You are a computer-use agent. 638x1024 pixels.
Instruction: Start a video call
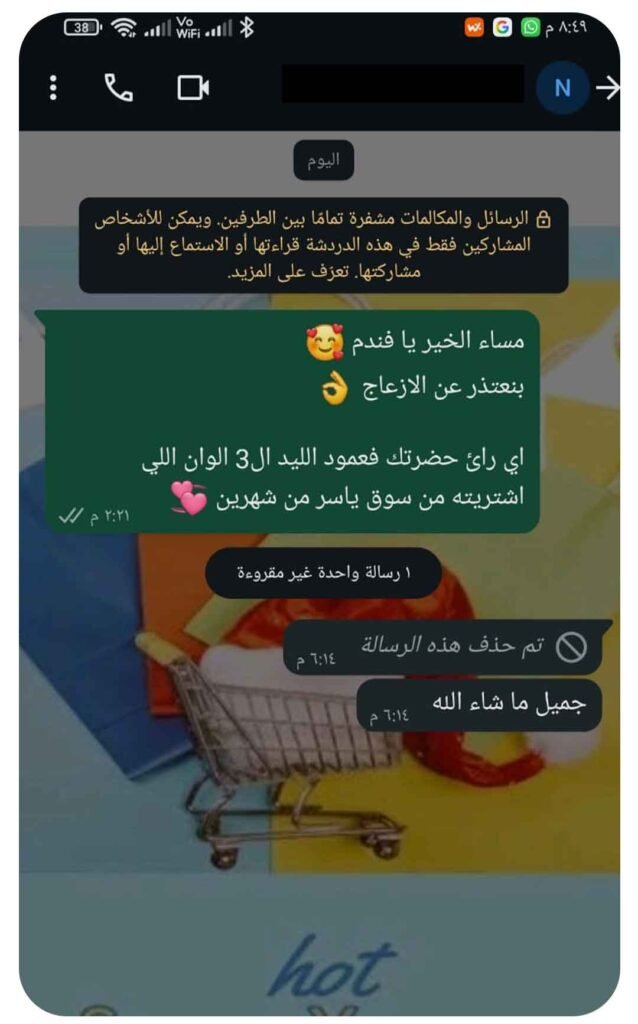[x=192, y=88]
